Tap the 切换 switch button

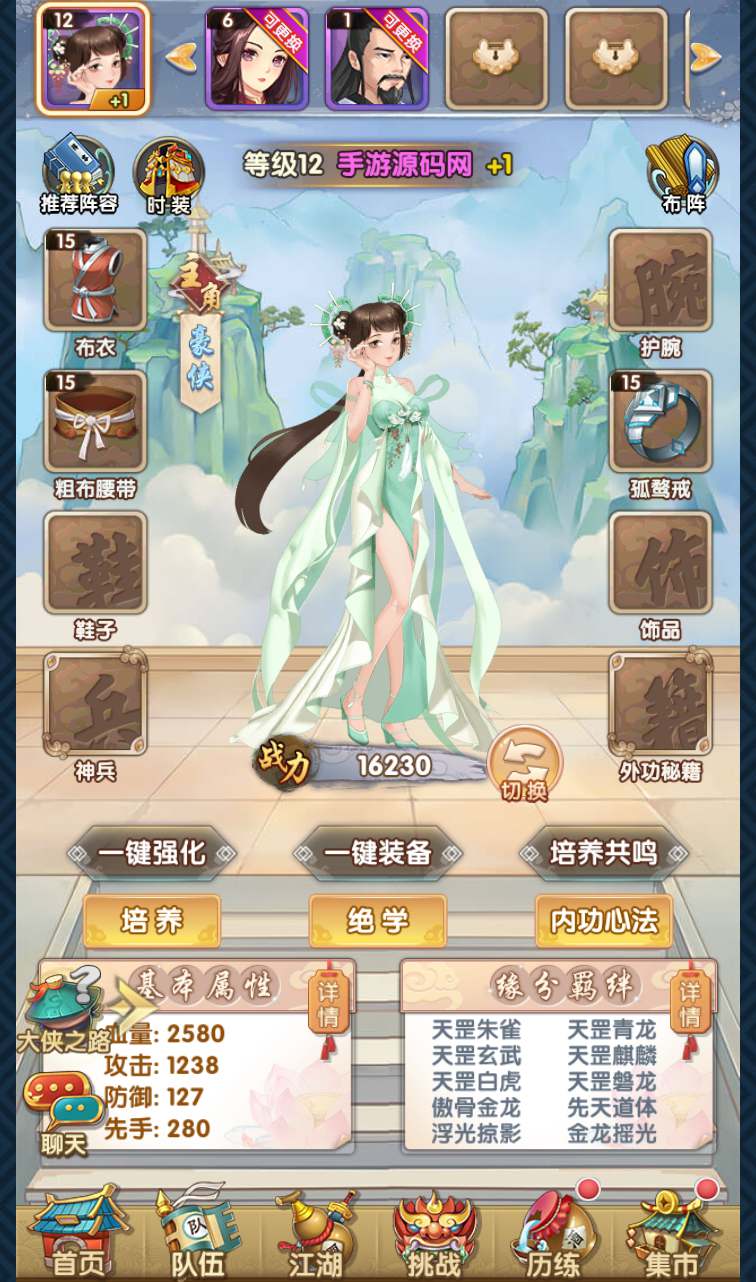pos(524,767)
